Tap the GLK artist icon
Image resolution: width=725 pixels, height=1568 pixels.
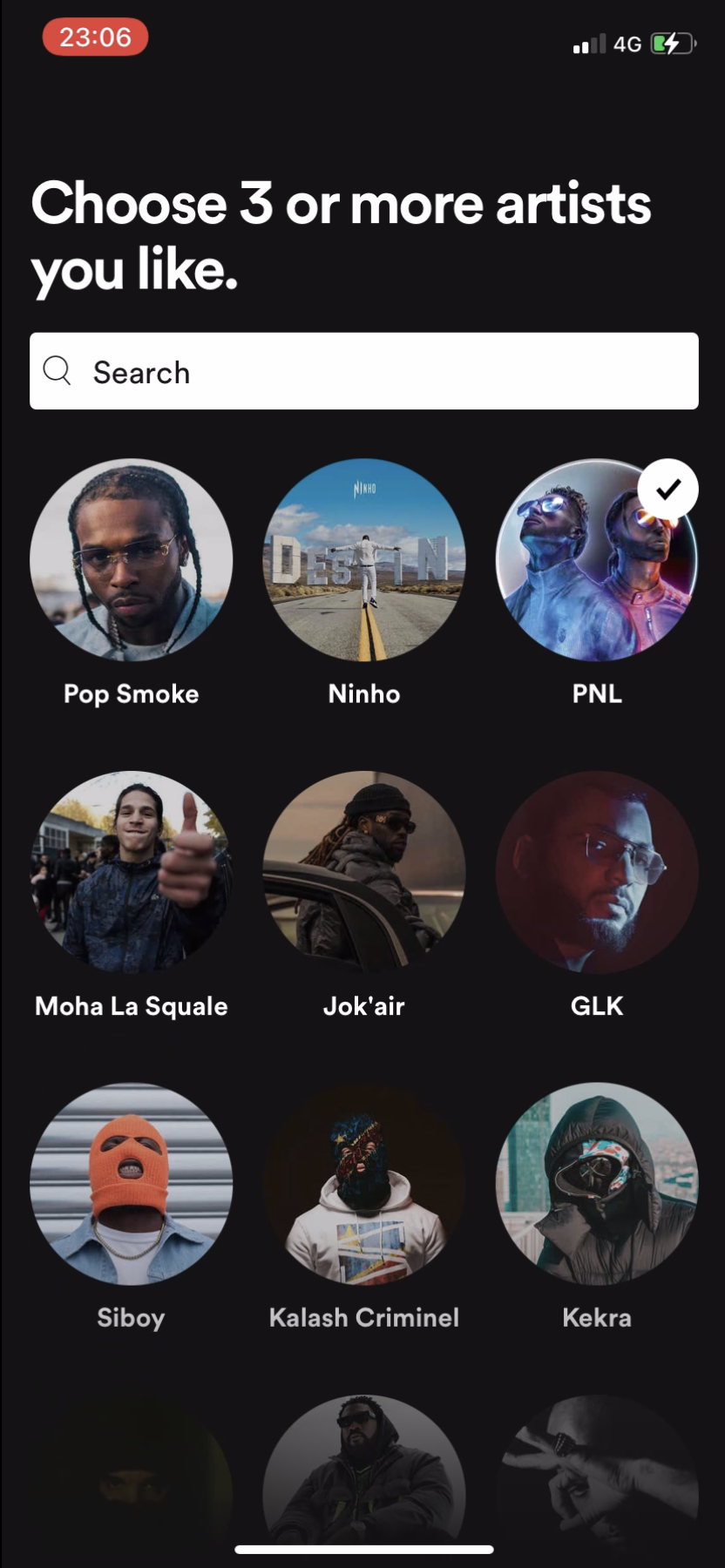pos(596,871)
